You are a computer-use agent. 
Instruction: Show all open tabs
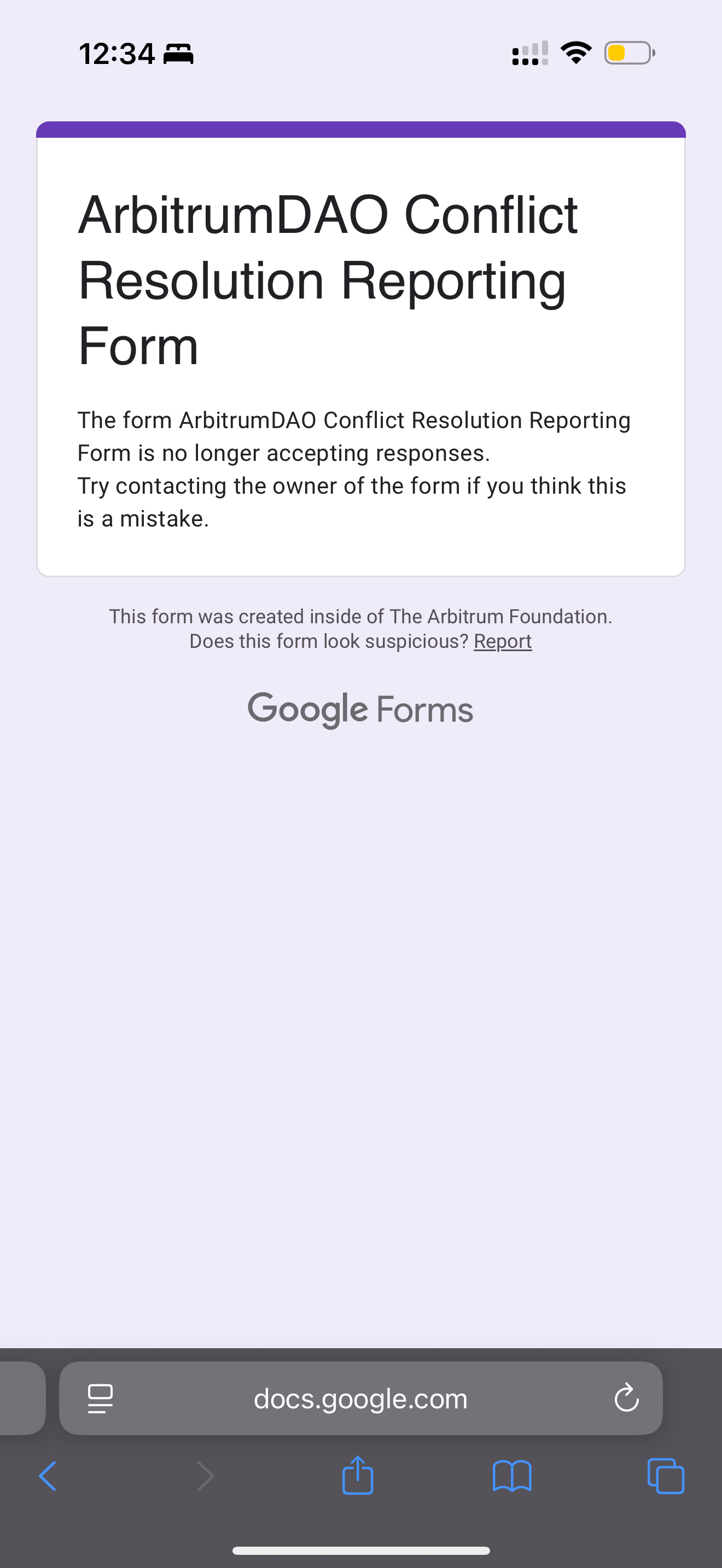(x=666, y=1476)
